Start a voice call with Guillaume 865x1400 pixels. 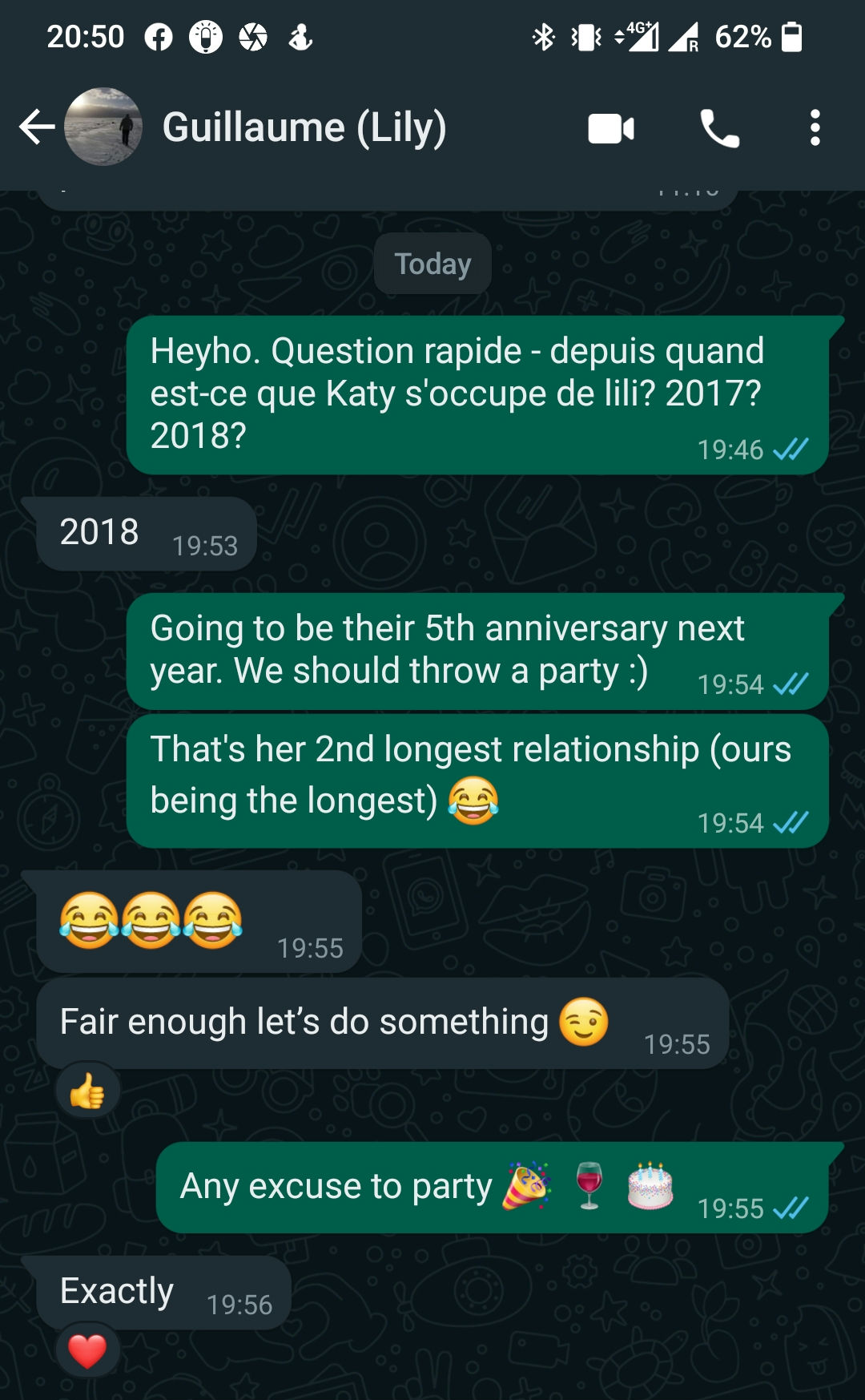[x=719, y=128]
